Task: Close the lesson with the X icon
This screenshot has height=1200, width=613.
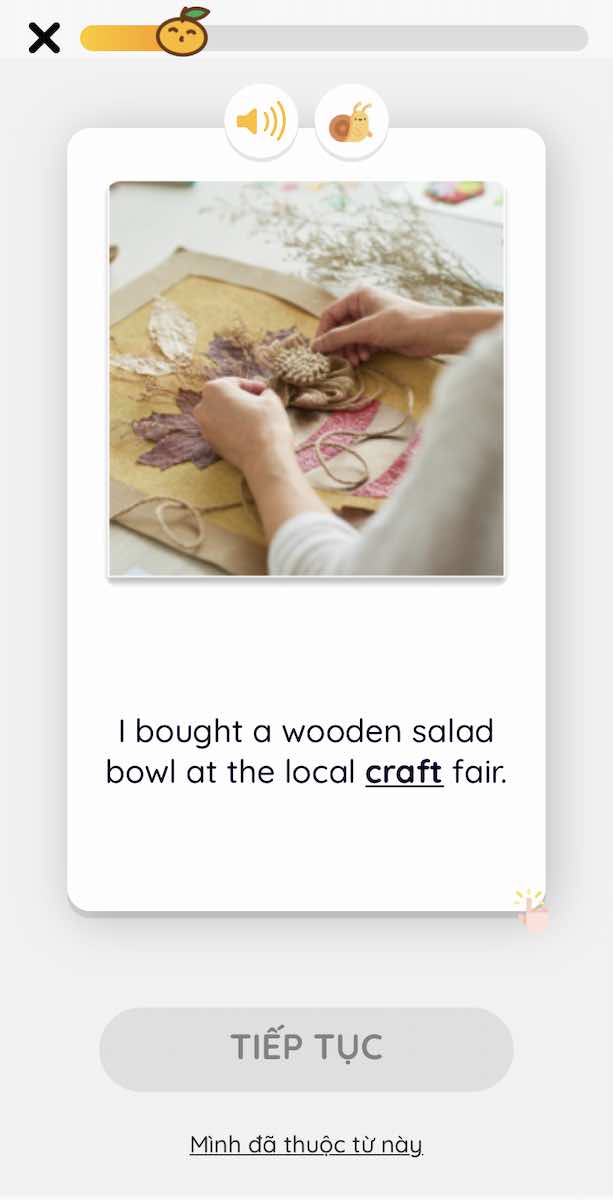Action: [44, 38]
